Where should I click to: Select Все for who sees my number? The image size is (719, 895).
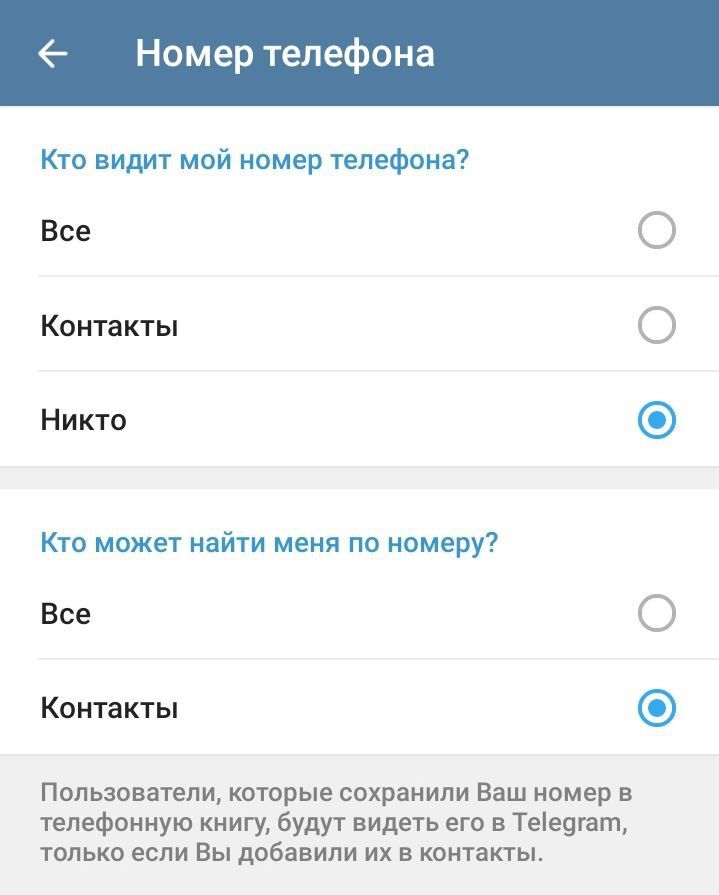(x=656, y=231)
